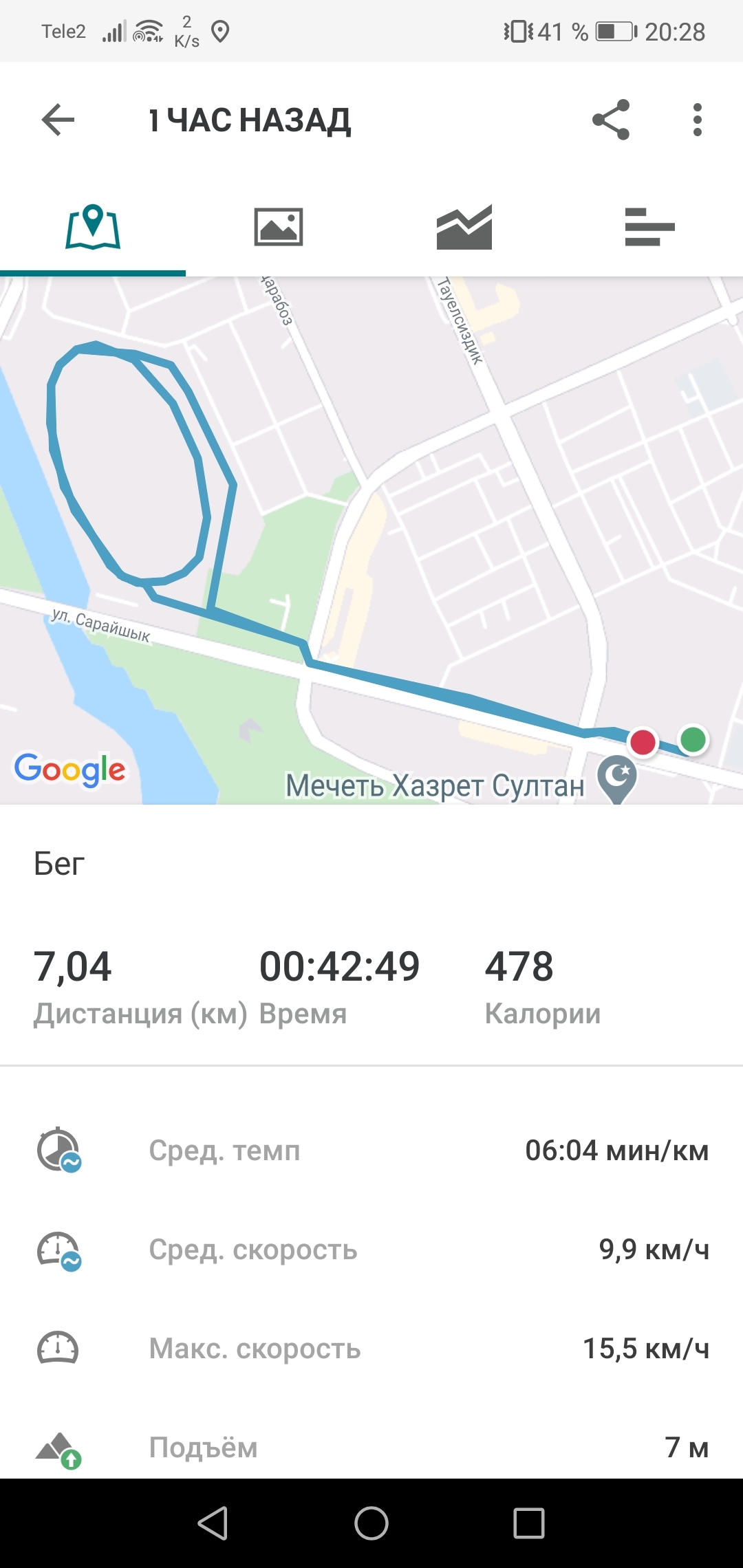This screenshot has height=1568, width=743.
Task: Tap the system home button
Action: (371, 1523)
